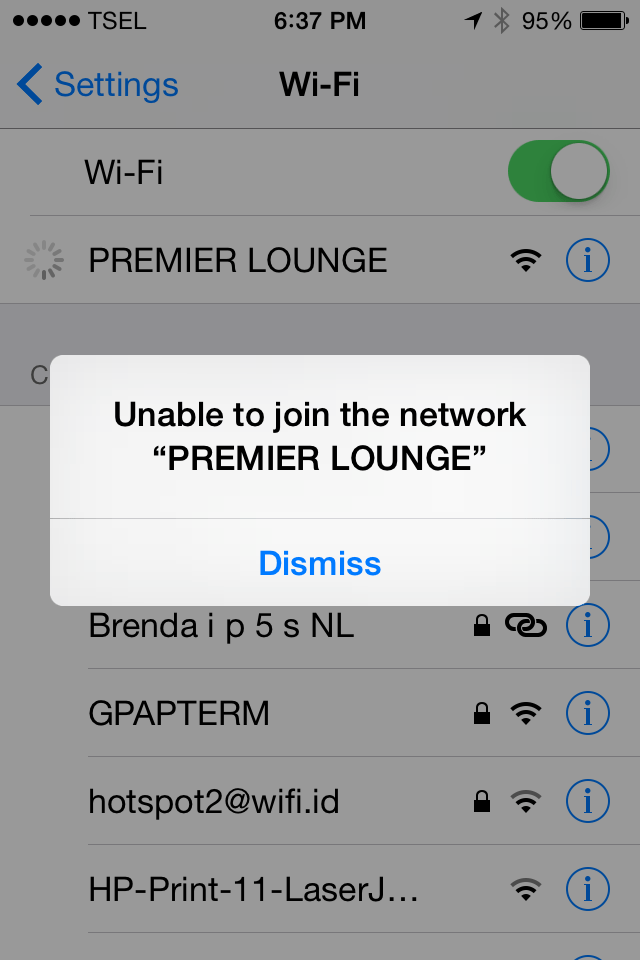Screen dimensions: 640x960
Task: Join hotspot2@wifi.id network
Action: point(213,801)
